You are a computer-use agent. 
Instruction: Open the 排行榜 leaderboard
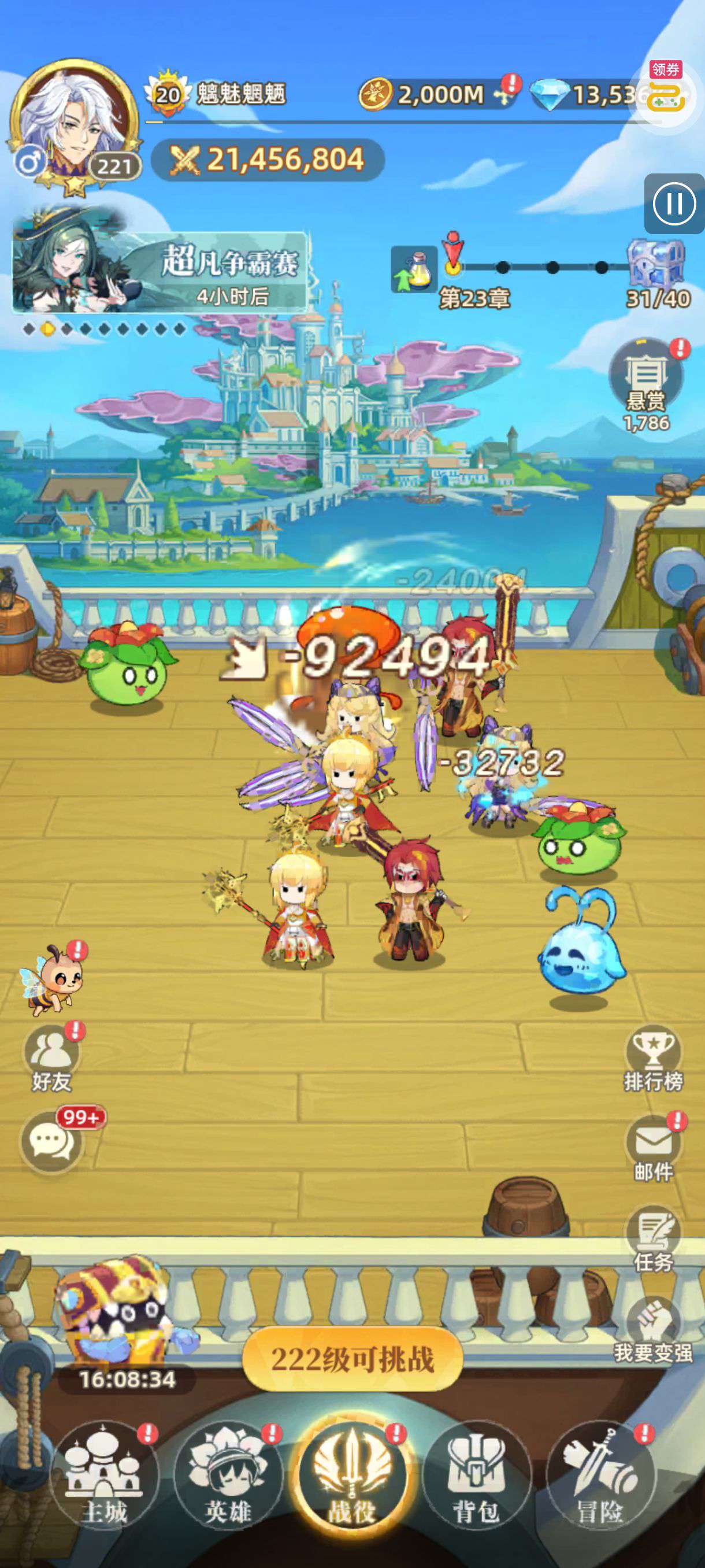[654, 1058]
